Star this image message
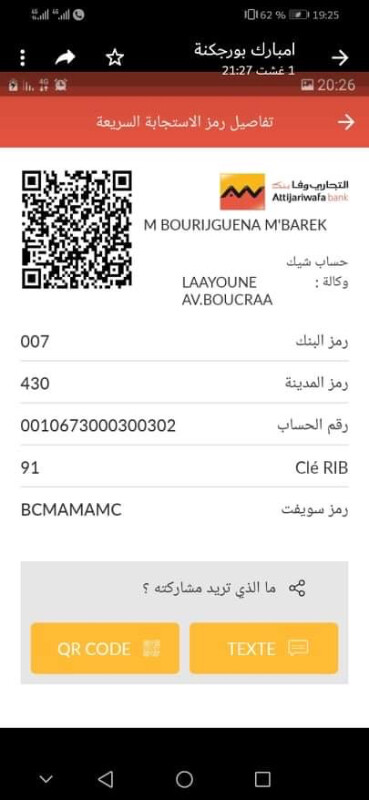369x800 pixels. tap(115, 58)
